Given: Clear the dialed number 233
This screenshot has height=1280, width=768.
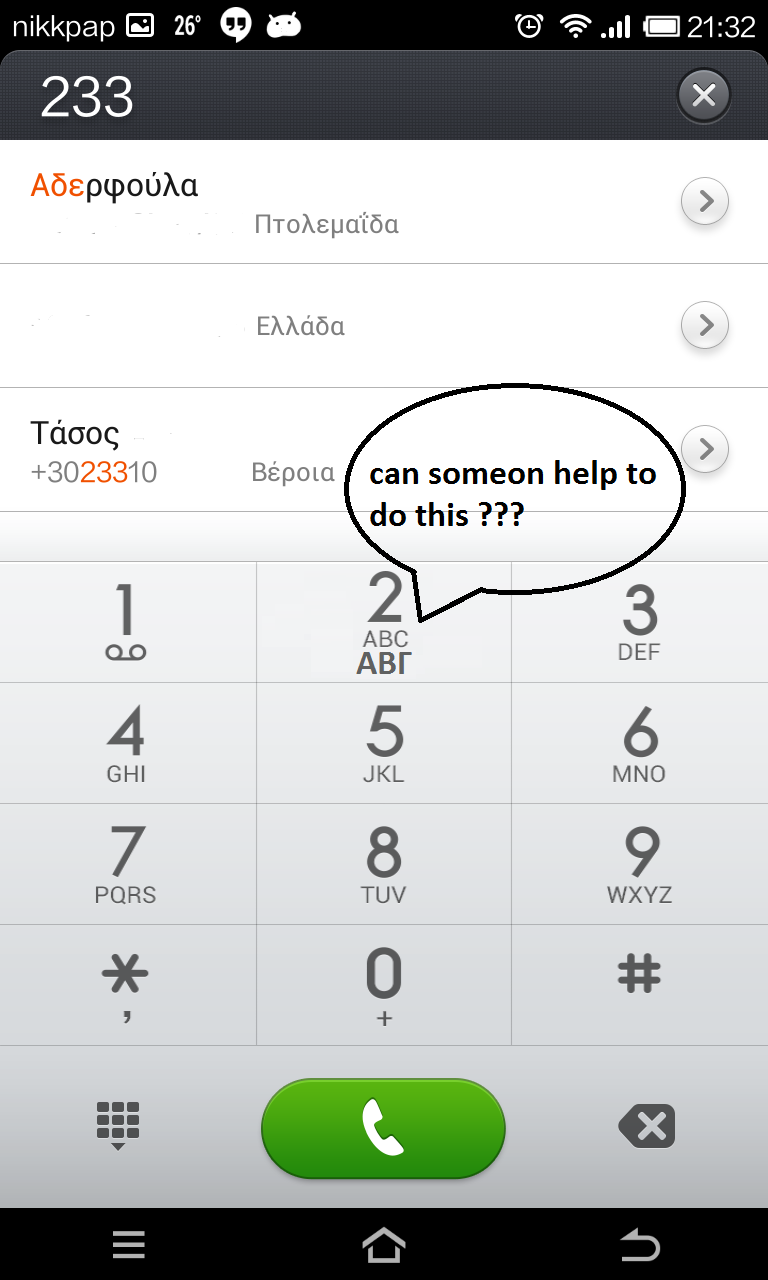Looking at the screenshot, I should coord(703,96).
